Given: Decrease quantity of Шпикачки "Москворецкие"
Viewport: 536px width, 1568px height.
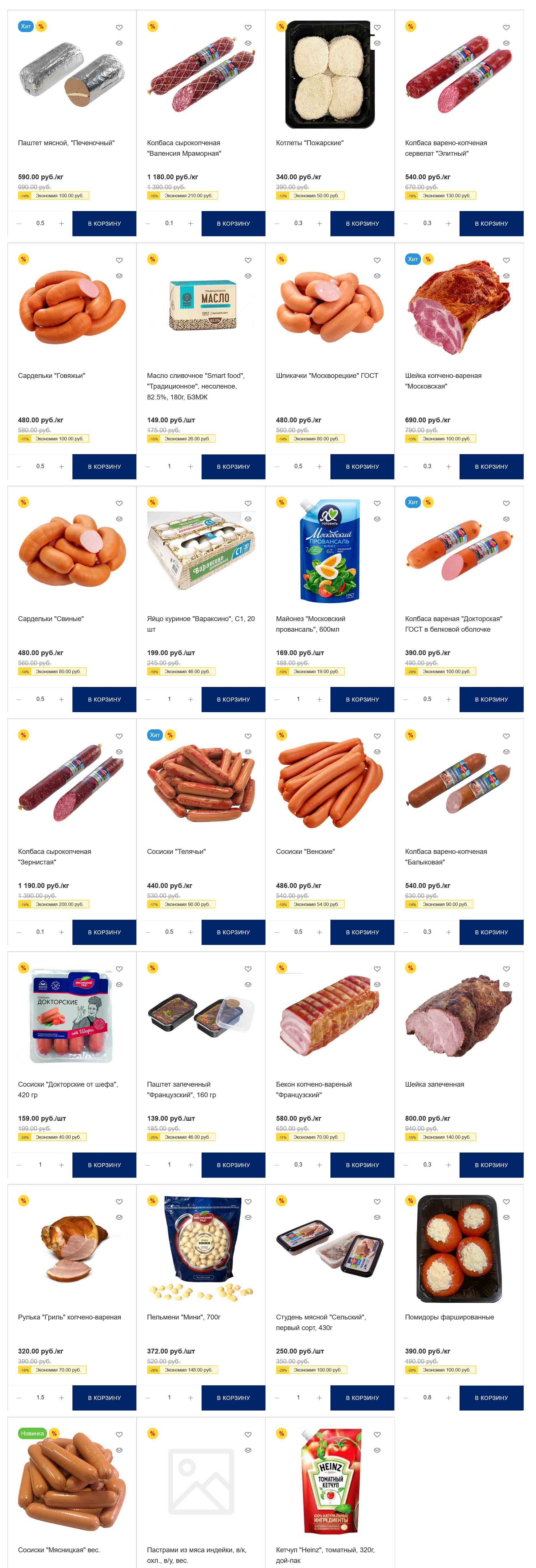Looking at the screenshot, I should tap(277, 466).
